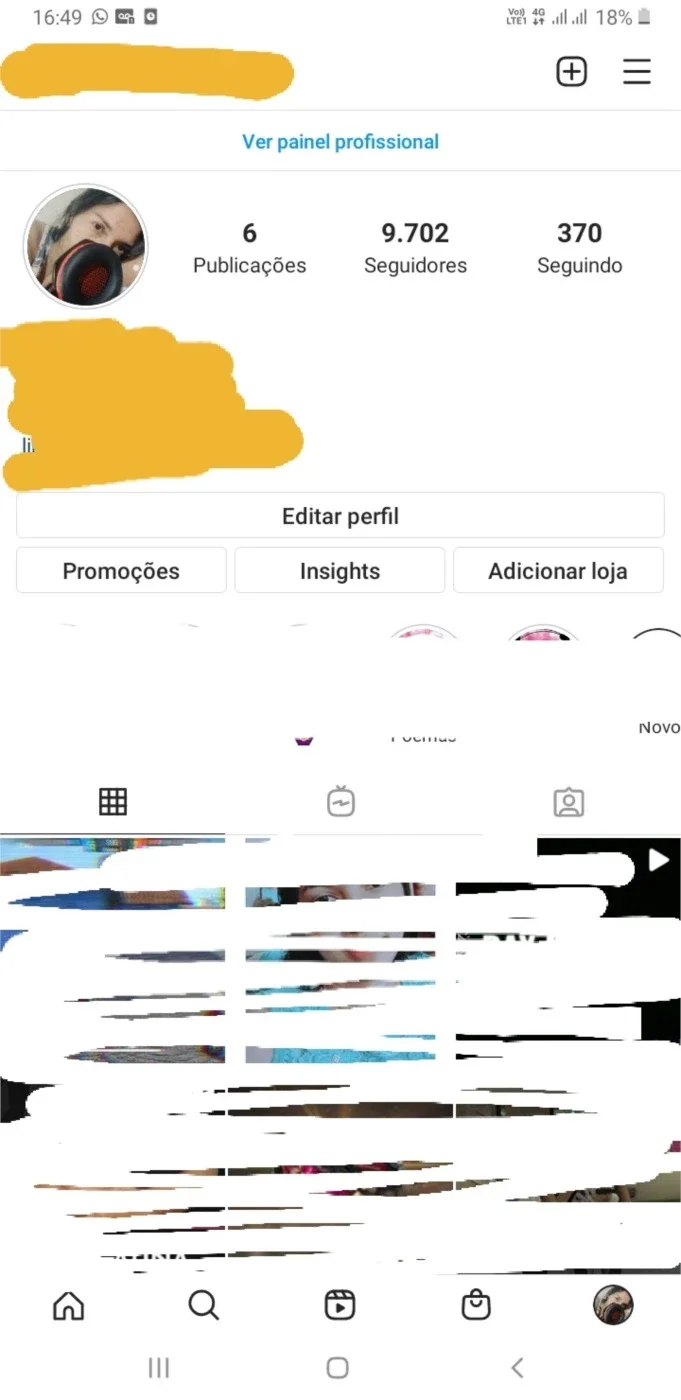Open the shop tab
This screenshot has width=681, height=1400.
click(x=476, y=1305)
